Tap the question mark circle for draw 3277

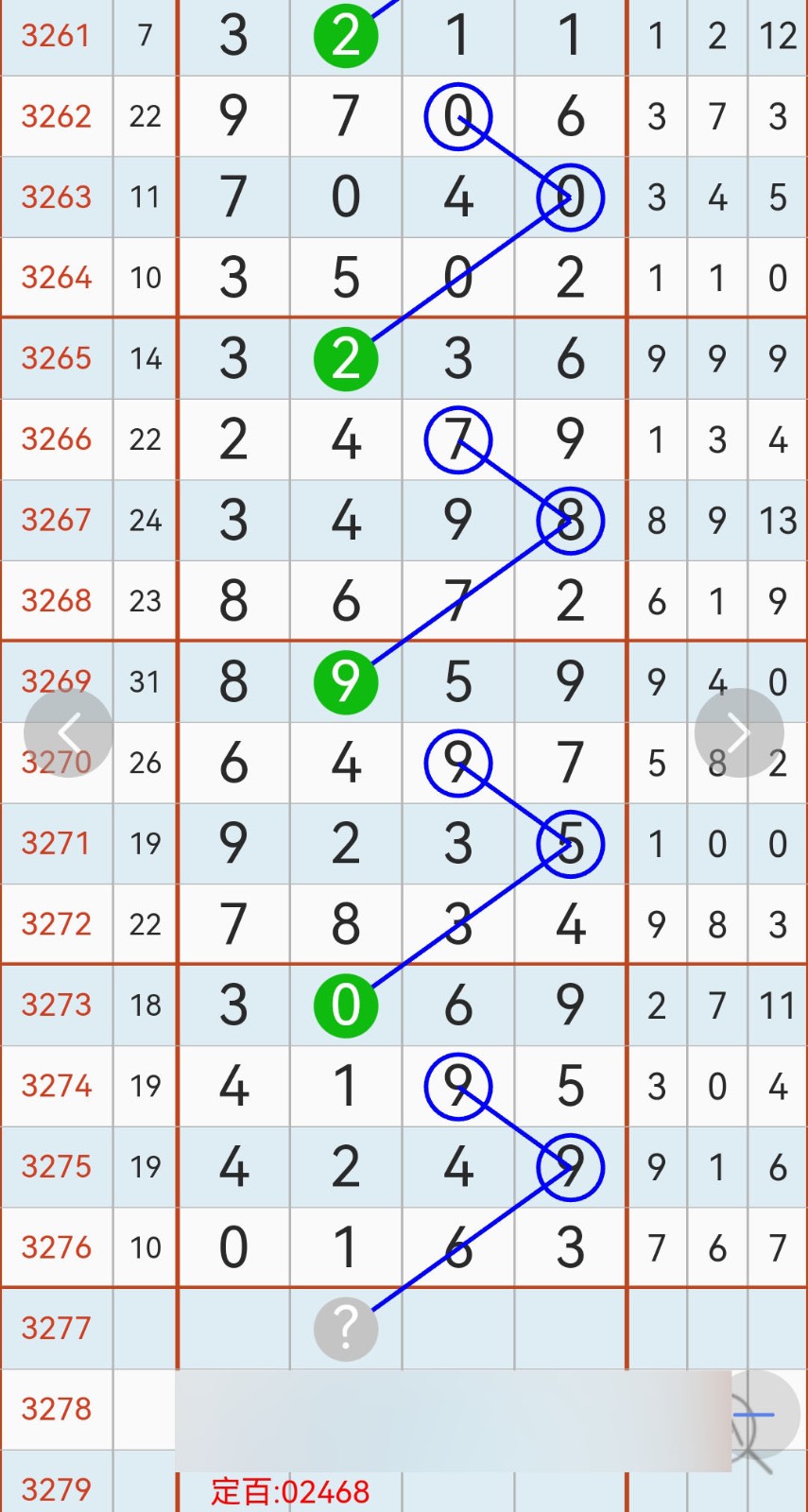[x=346, y=1329]
